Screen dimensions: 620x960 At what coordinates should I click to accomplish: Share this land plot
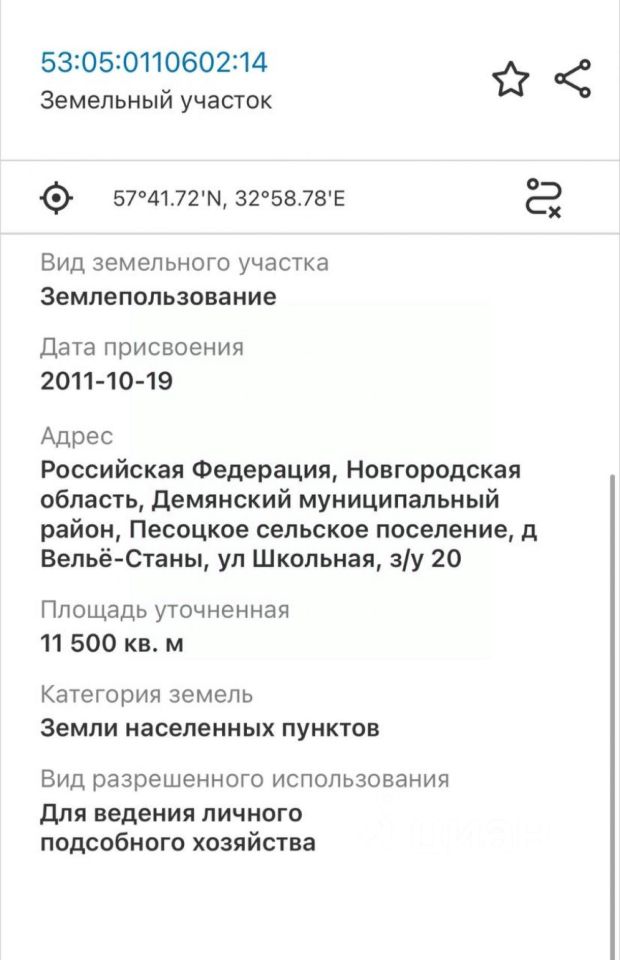572,79
